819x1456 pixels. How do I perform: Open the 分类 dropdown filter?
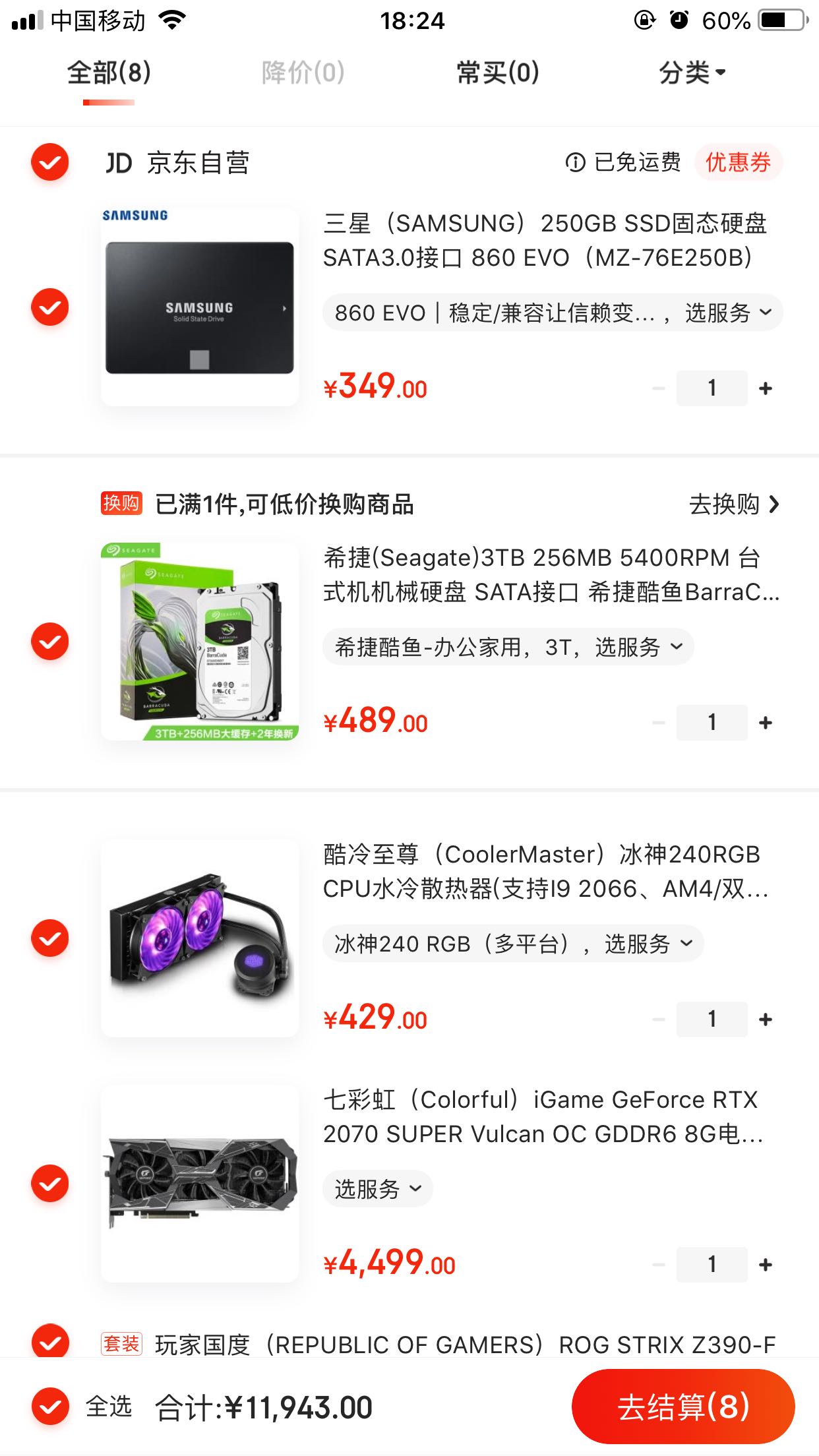(x=692, y=73)
